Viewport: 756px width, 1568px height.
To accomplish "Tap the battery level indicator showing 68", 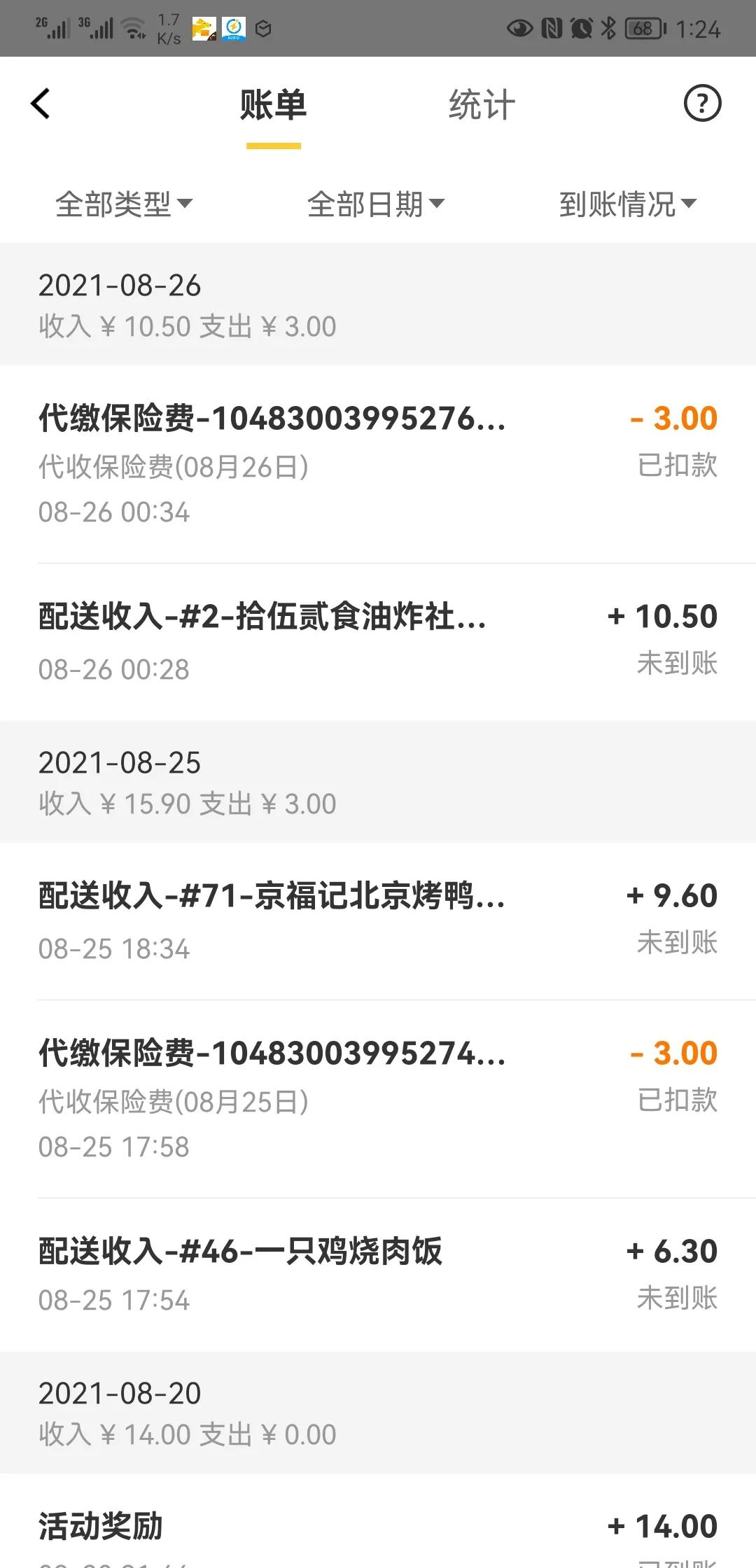I will (x=644, y=27).
